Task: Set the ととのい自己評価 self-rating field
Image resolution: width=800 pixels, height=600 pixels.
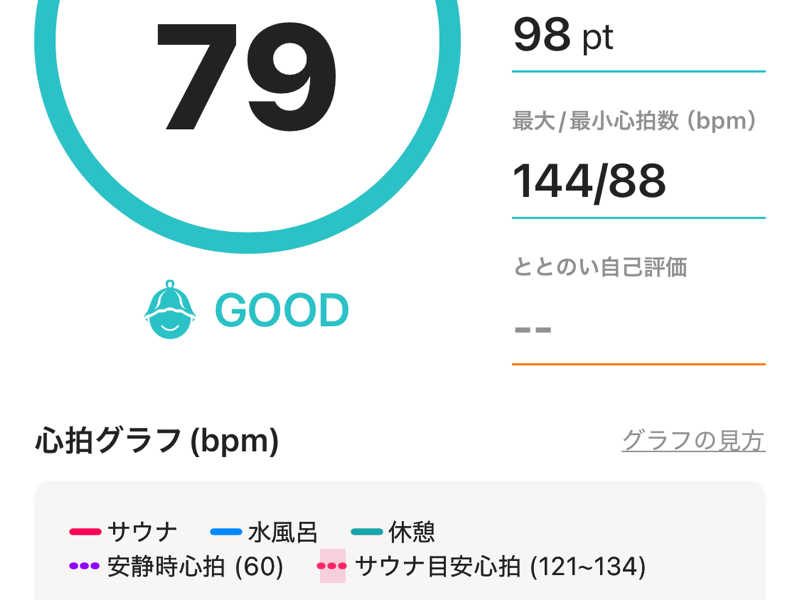Action: pyautogui.click(x=637, y=328)
